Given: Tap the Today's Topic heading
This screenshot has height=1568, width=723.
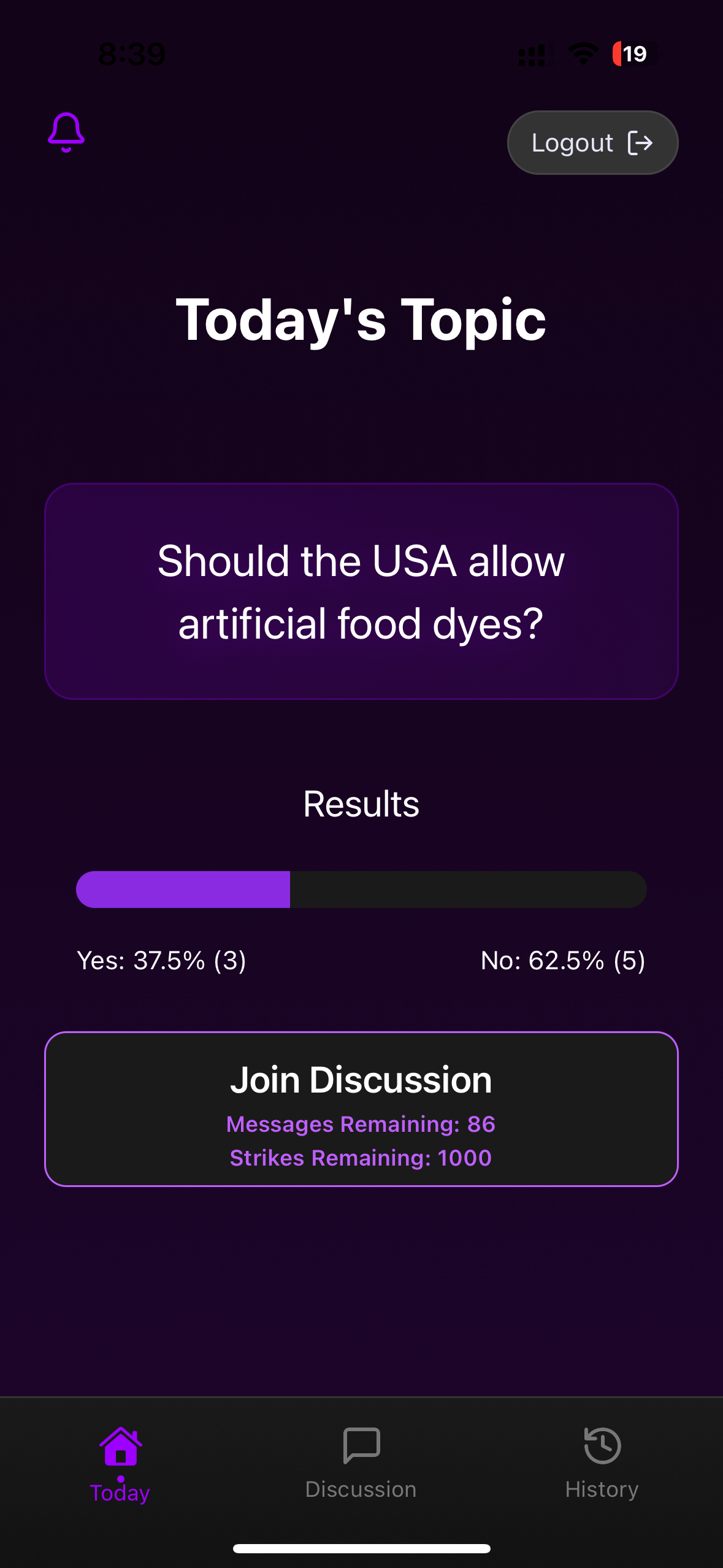Looking at the screenshot, I should tap(361, 321).
